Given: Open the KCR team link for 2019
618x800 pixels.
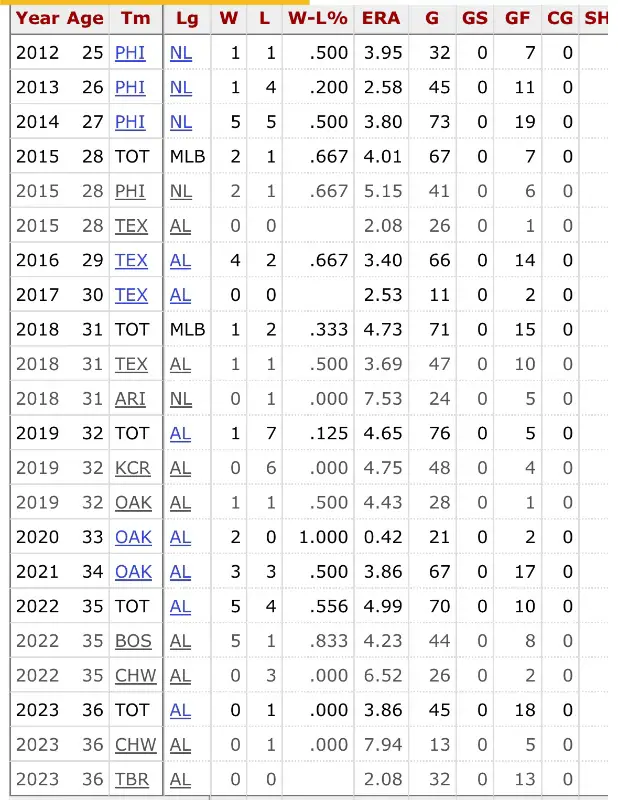Looking at the screenshot, I should [131, 468].
